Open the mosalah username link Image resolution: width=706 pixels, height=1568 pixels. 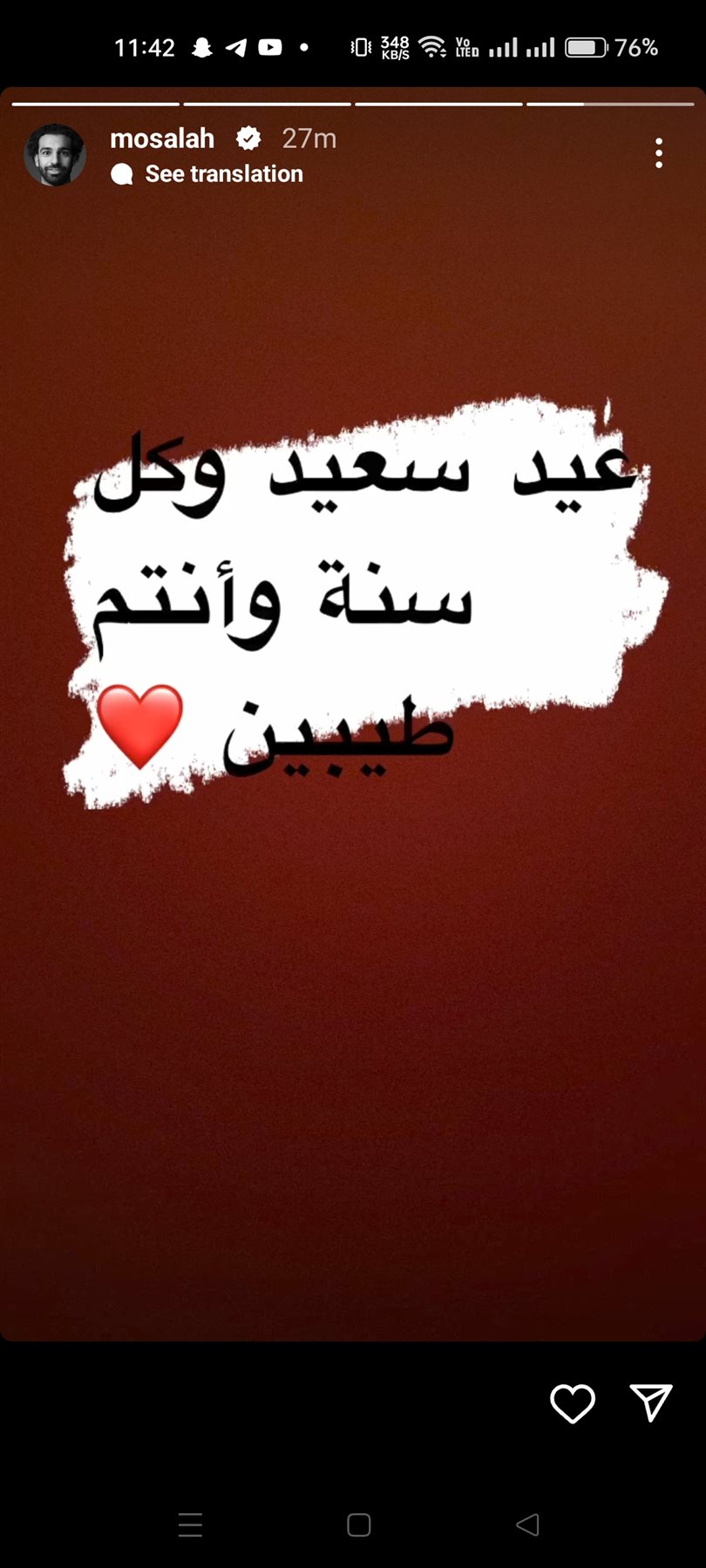[x=162, y=139]
